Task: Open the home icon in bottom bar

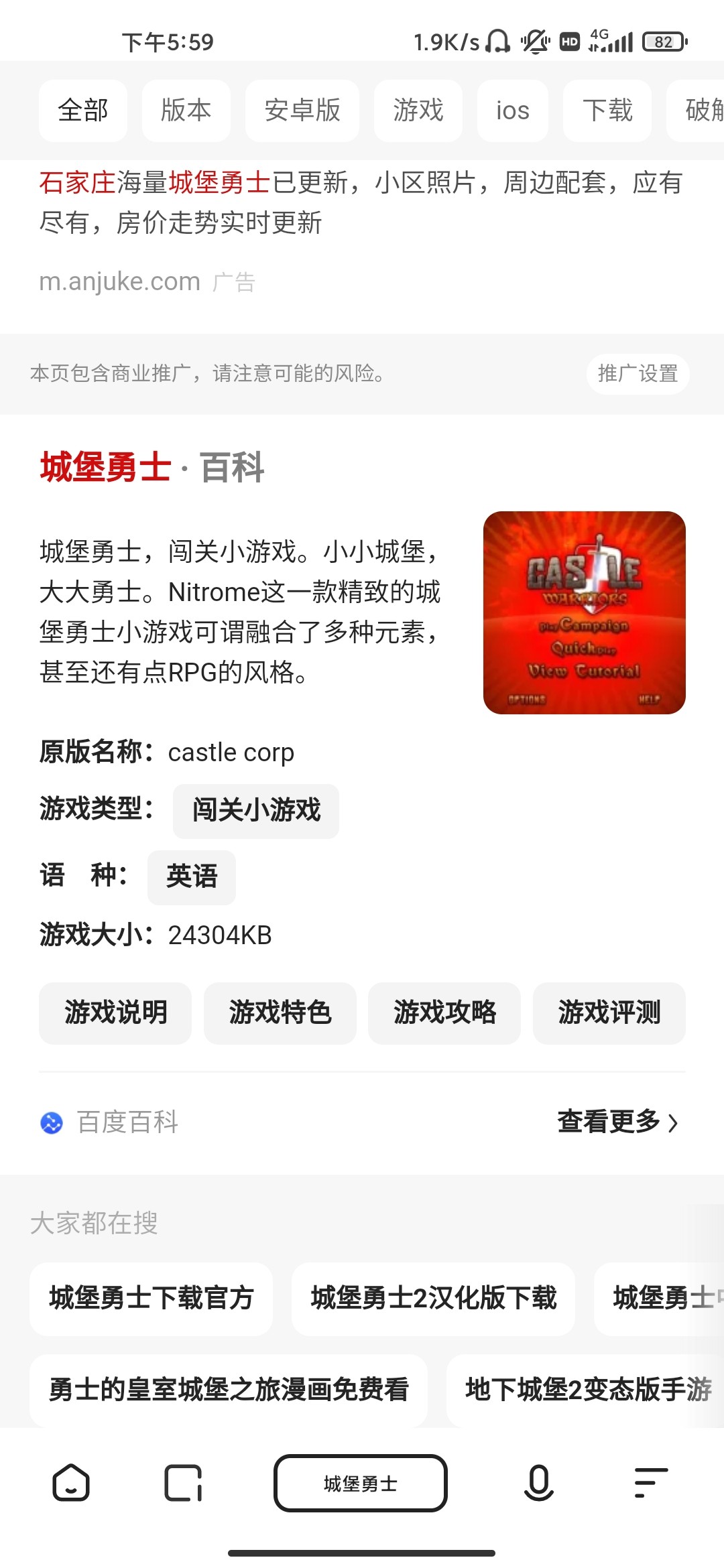Action: tap(71, 1482)
